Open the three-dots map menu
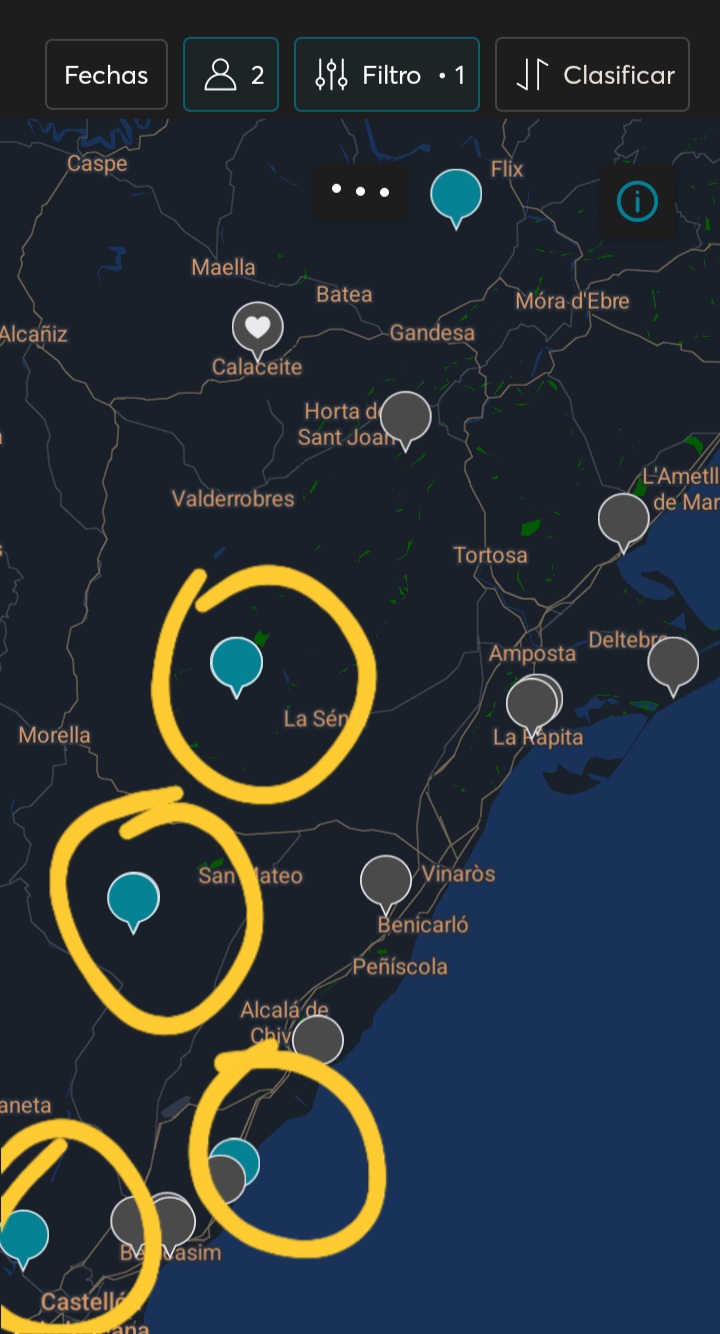Screen dimensions: 720x1334 coord(360,191)
